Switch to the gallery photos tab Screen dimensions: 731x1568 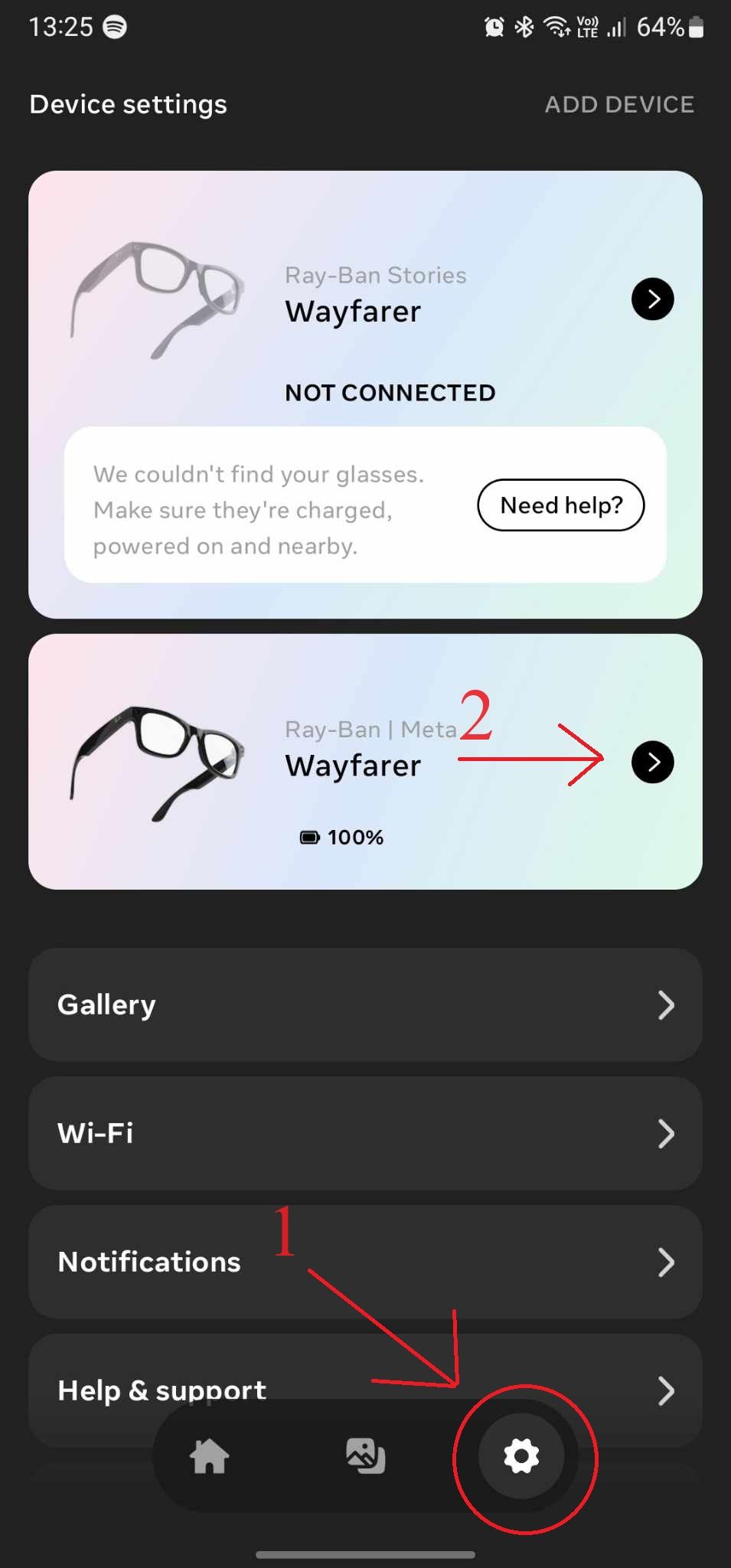tap(366, 1456)
